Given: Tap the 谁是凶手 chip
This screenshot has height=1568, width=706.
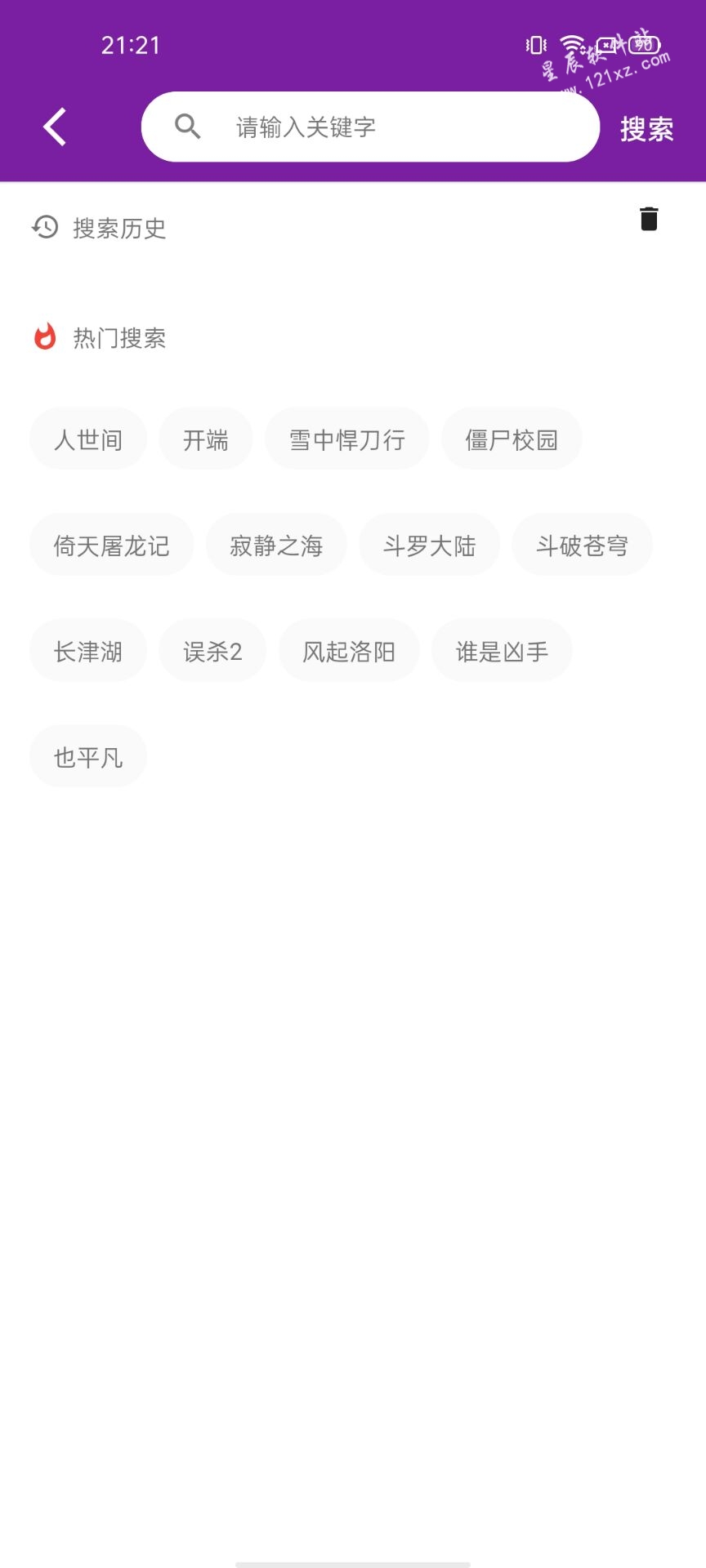Looking at the screenshot, I should point(502,651).
